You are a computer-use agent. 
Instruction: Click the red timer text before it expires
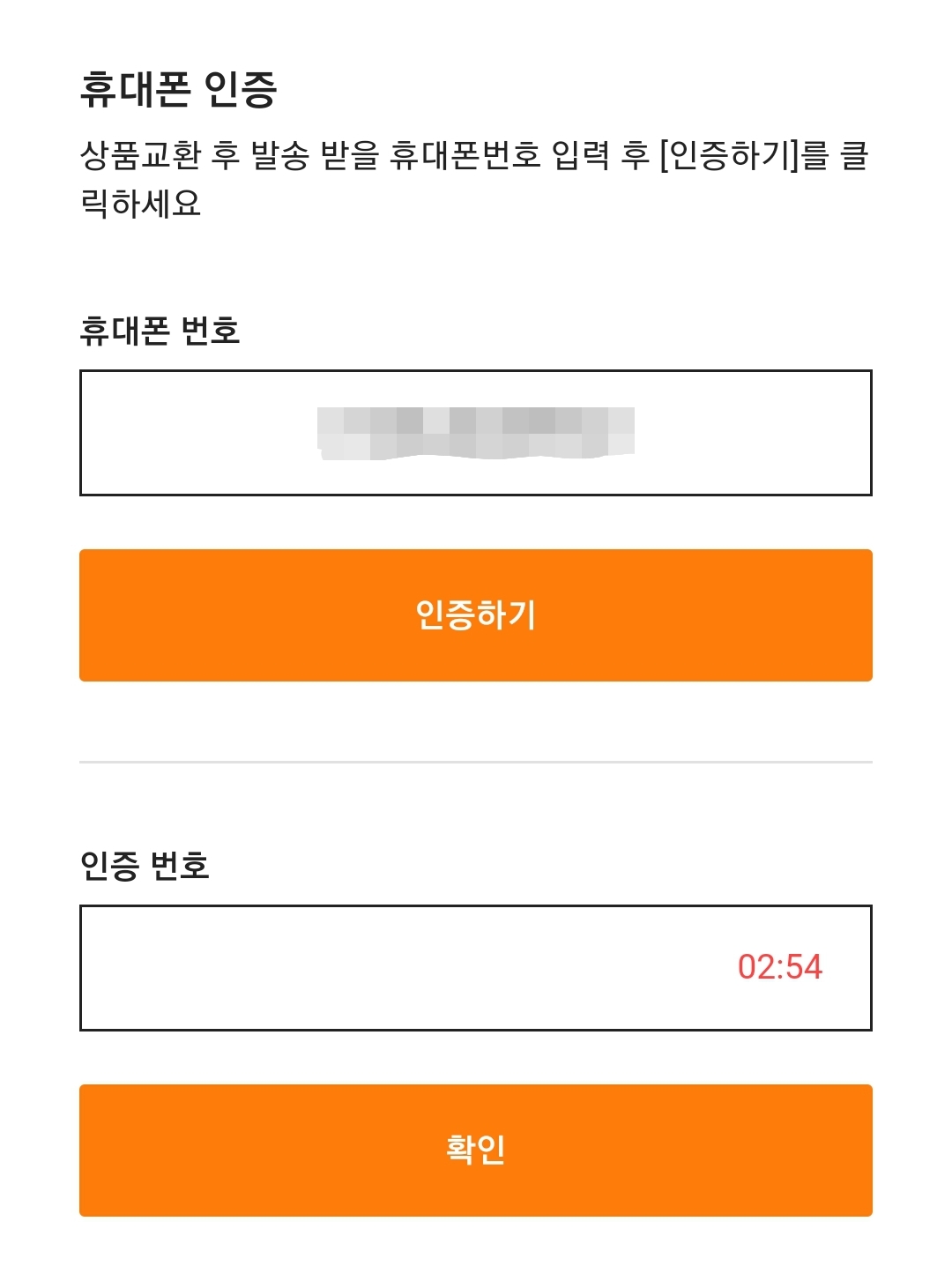click(779, 968)
